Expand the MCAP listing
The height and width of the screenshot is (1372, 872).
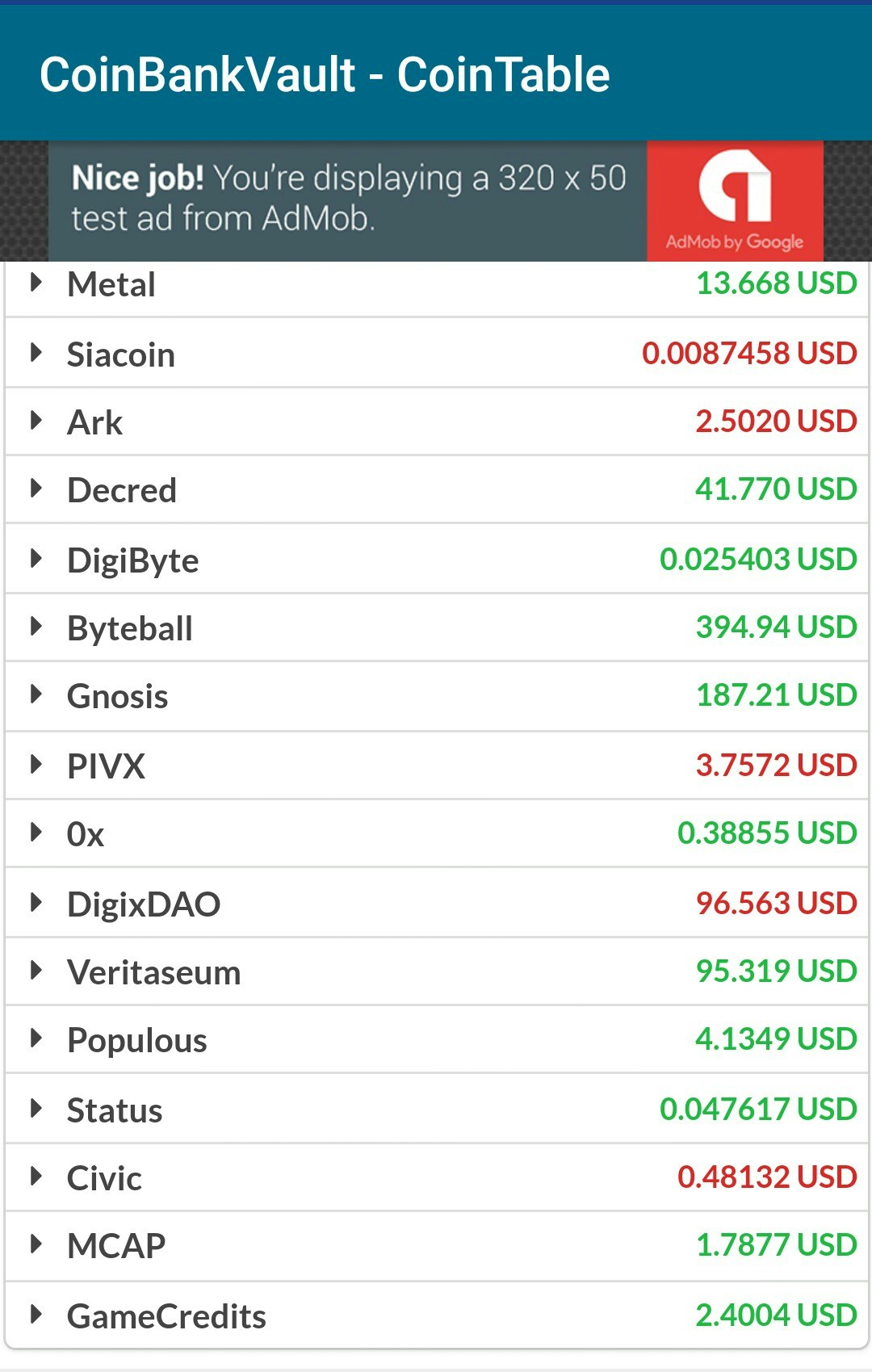coord(36,1246)
